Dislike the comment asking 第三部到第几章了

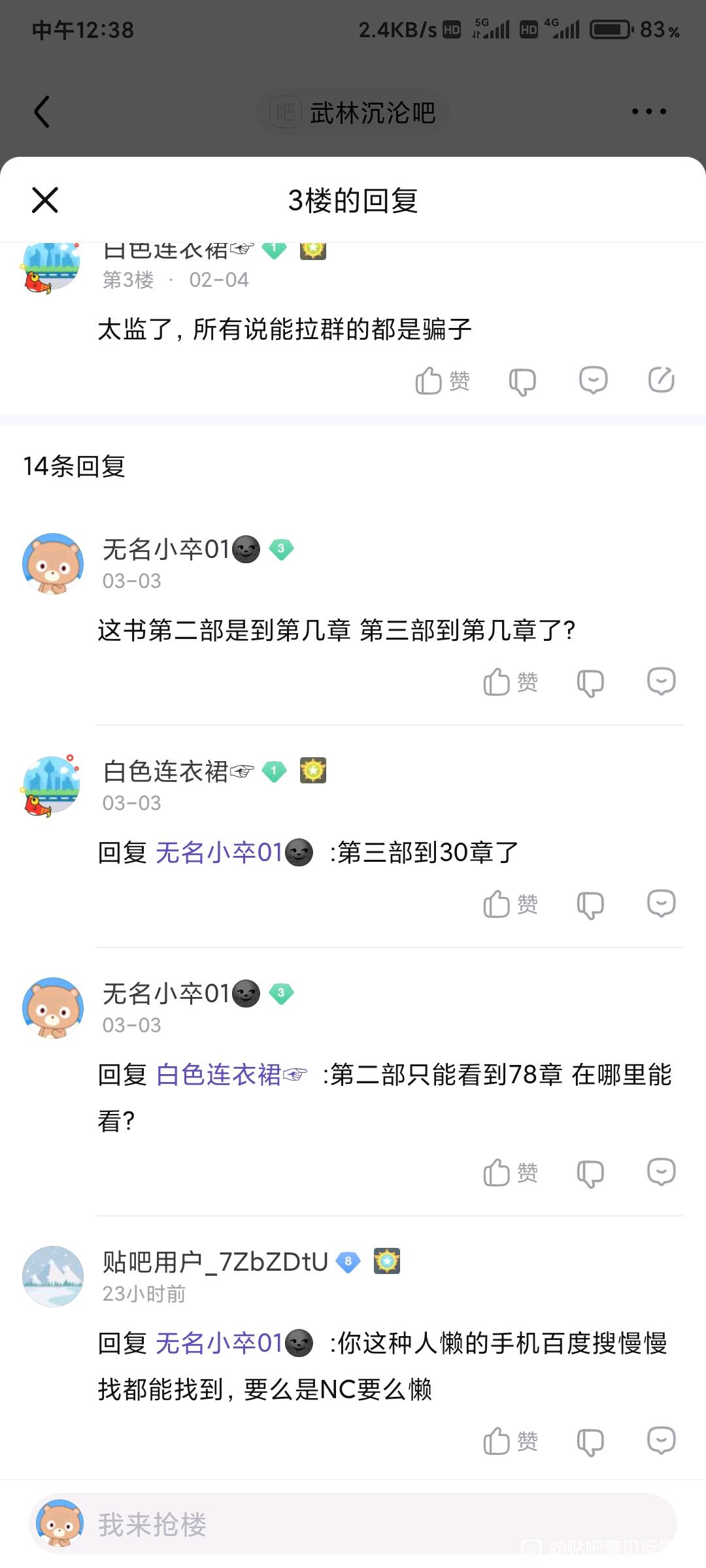tap(590, 683)
